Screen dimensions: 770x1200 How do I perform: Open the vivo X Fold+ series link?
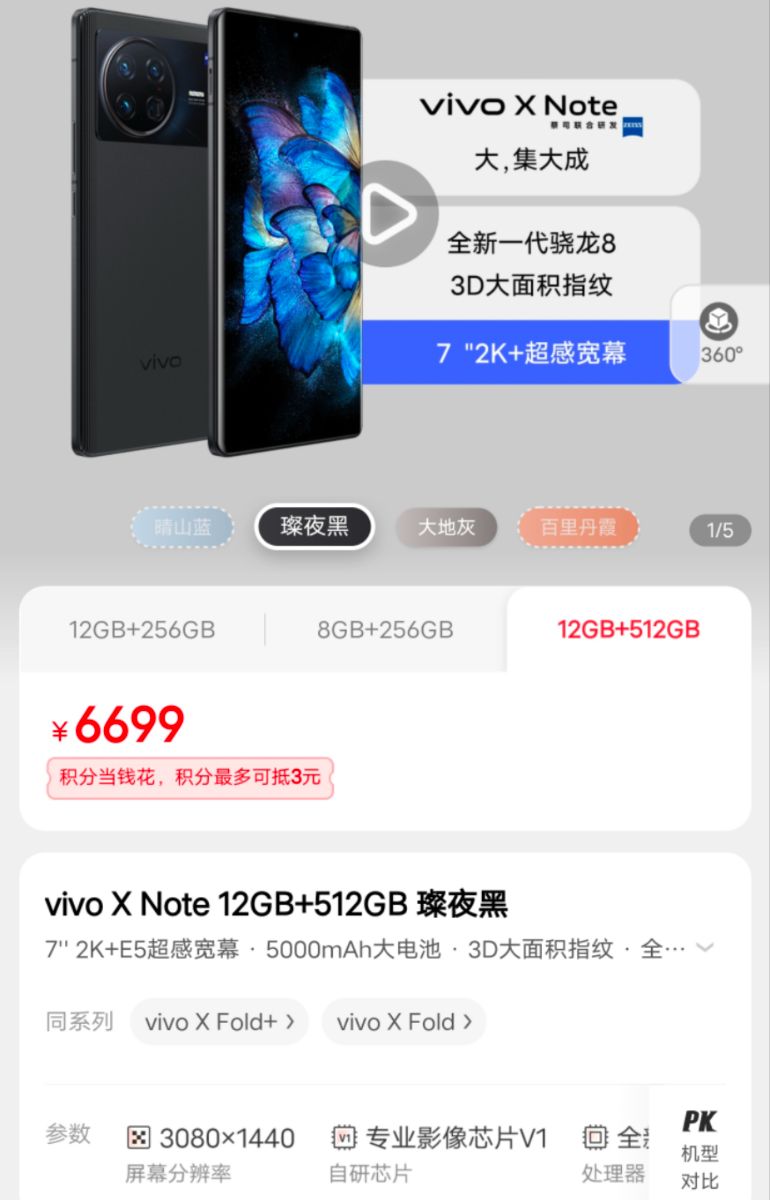click(x=219, y=1022)
